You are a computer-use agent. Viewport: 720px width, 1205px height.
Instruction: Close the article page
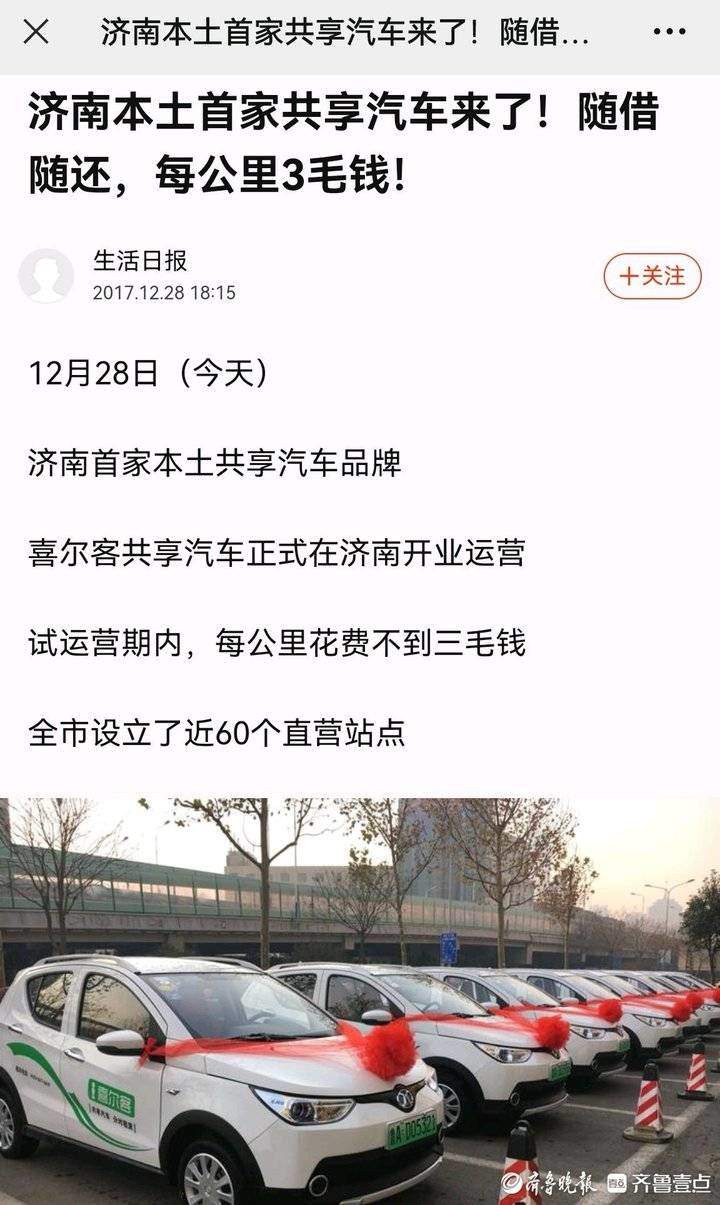pyautogui.click(x=36, y=32)
